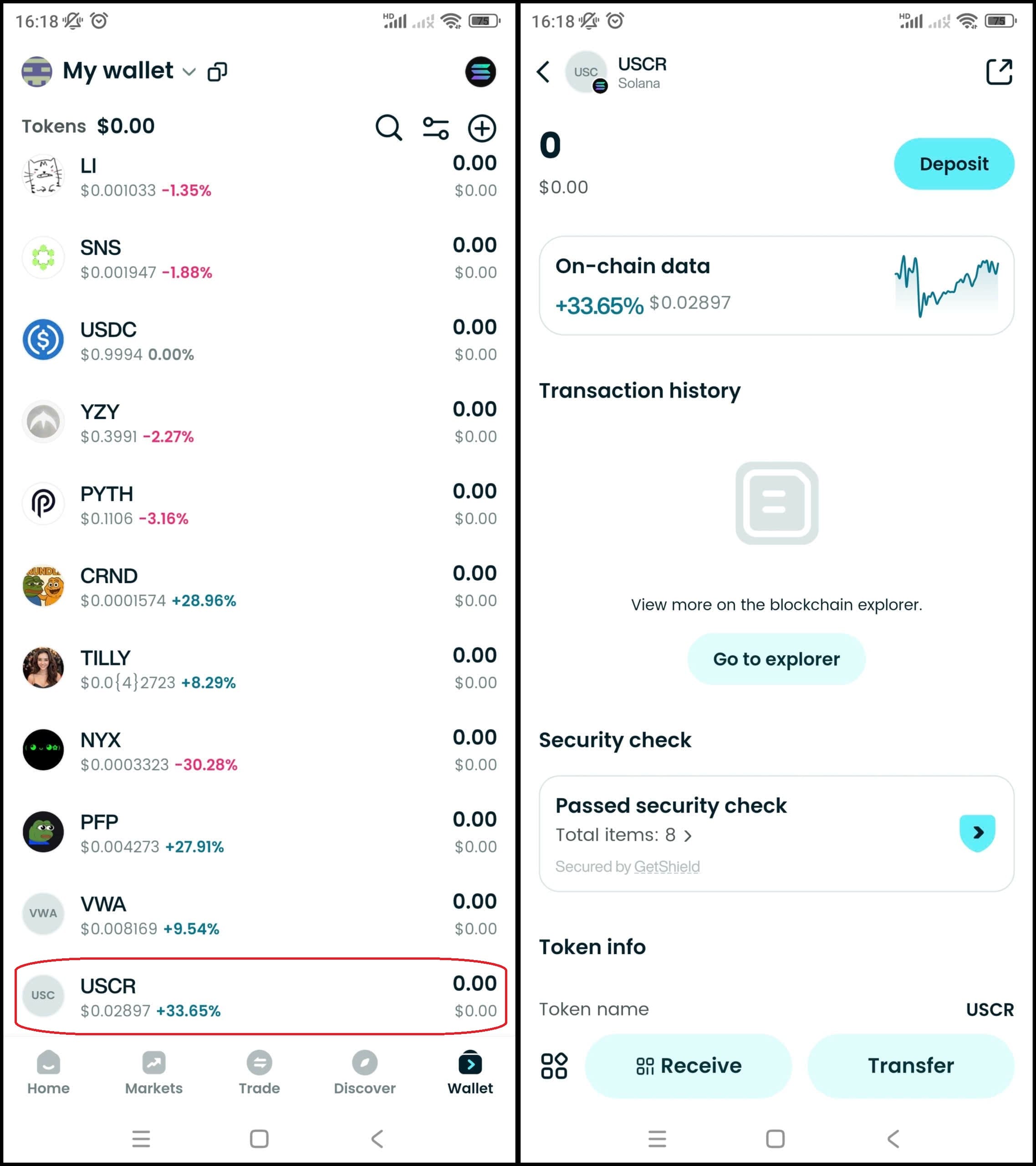Open token display filter settings
Image resolution: width=1036 pixels, height=1166 pixels.
(435, 128)
